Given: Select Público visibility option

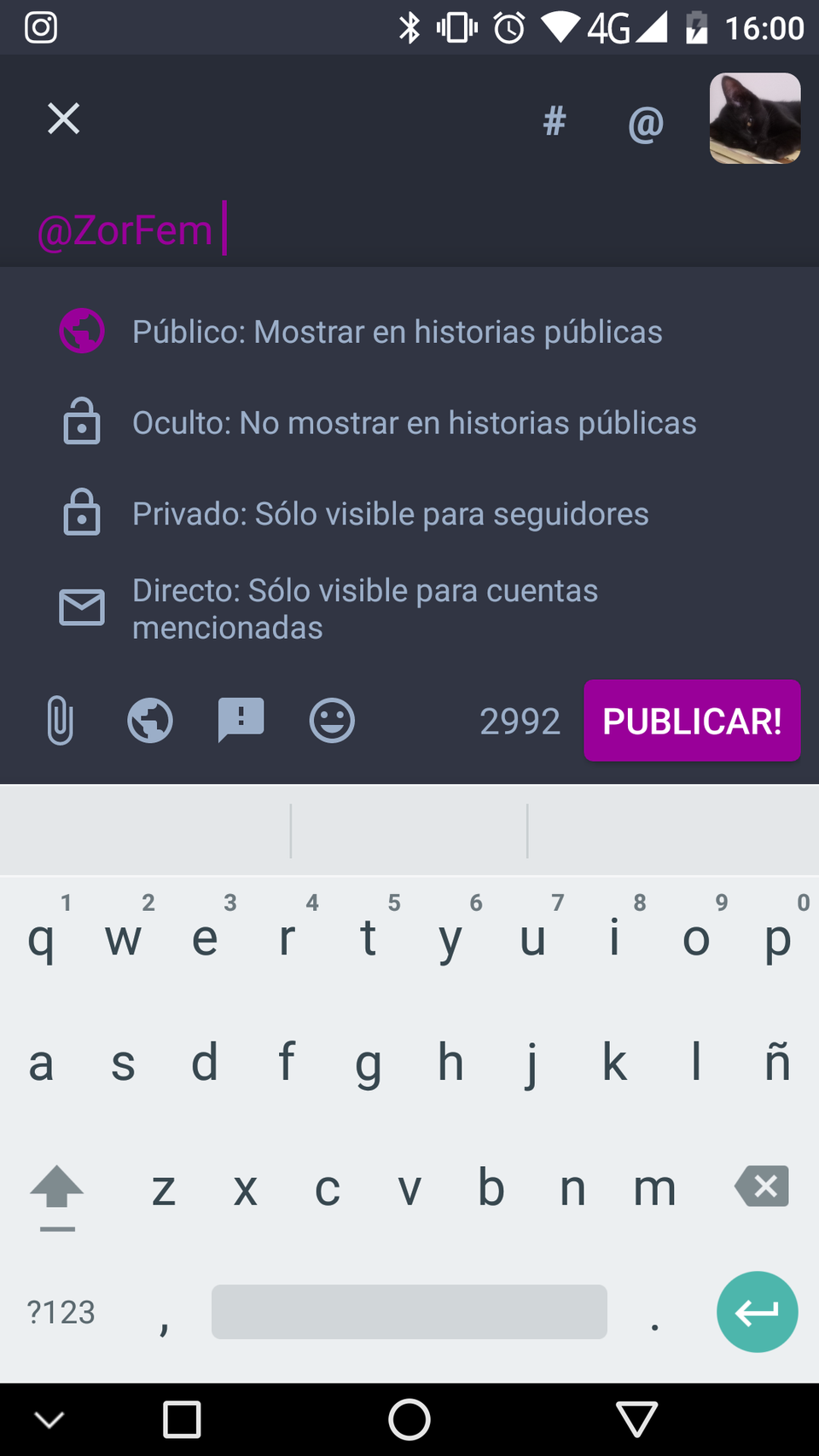Looking at the screenshot, I should 397,332.
